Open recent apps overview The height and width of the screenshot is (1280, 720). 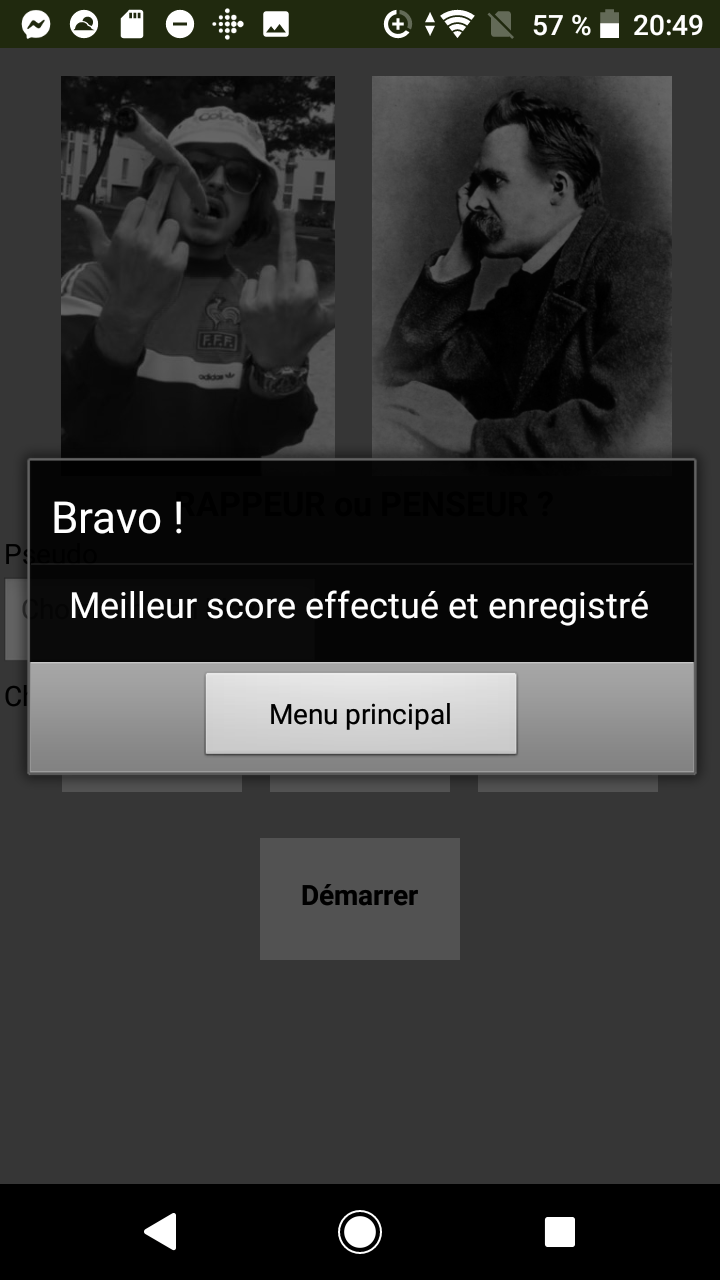[559, 1232]
